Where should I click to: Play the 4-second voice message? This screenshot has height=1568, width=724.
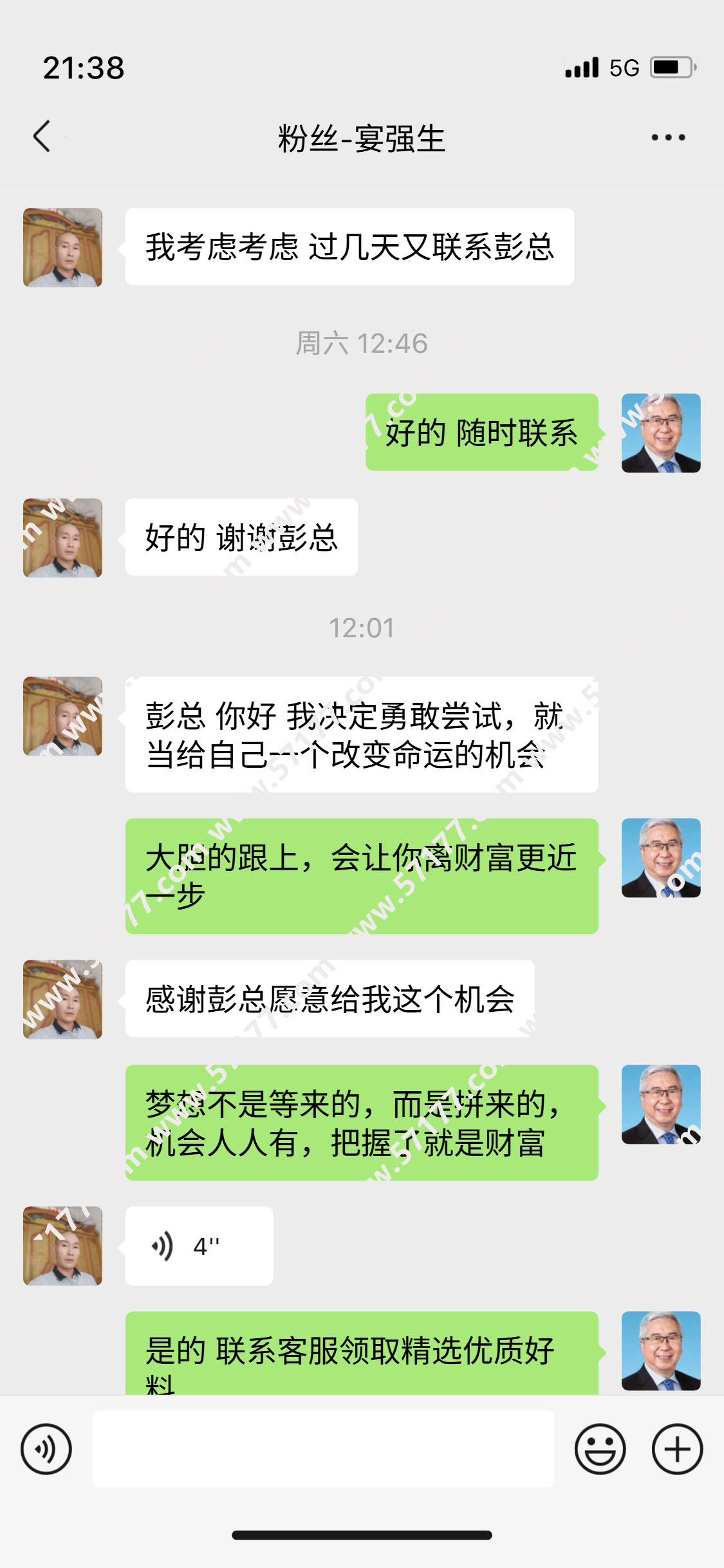coord(199,1246)
